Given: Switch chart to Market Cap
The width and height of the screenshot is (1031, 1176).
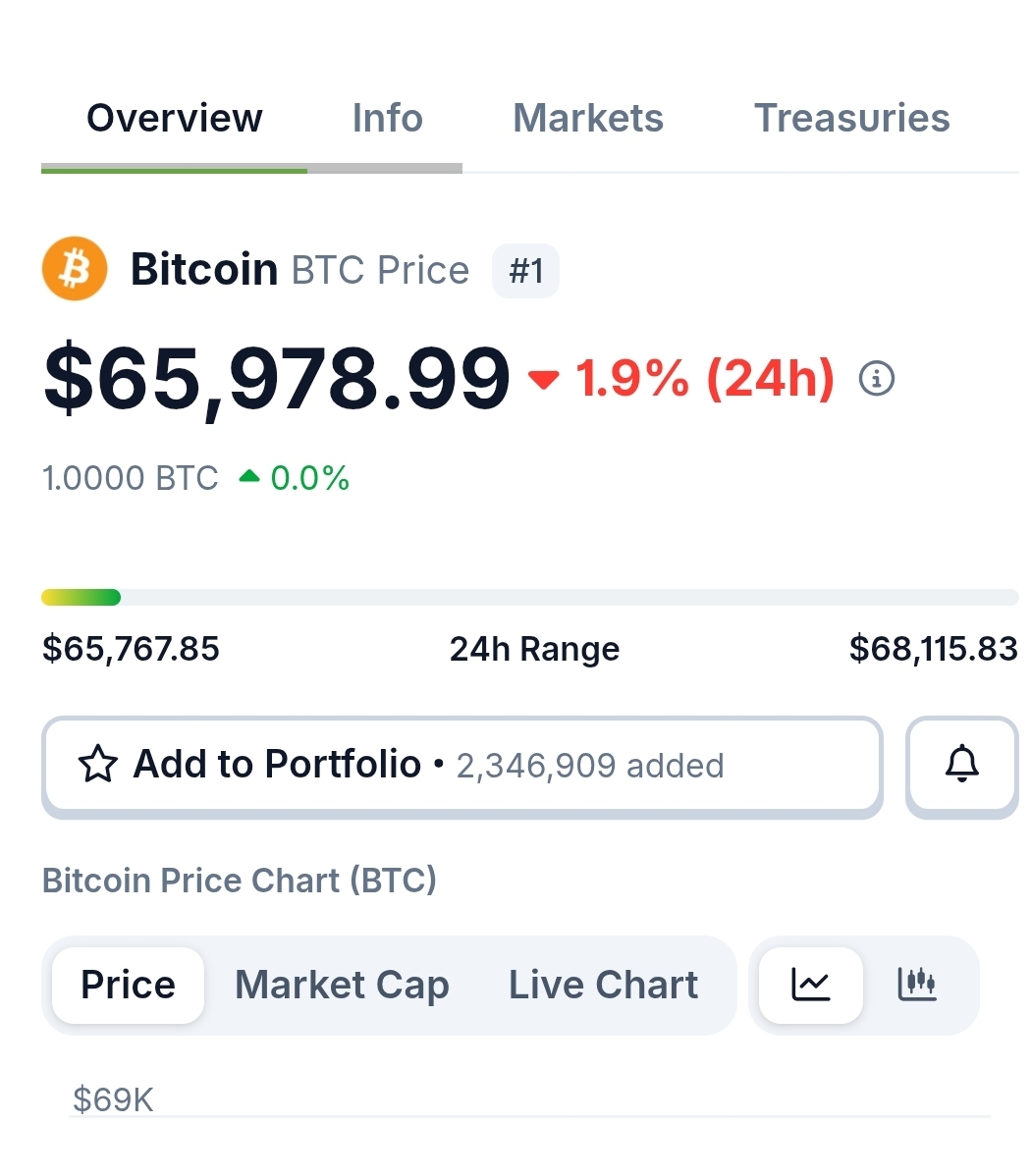Looking at the screenshot, I should coord(342,985).
